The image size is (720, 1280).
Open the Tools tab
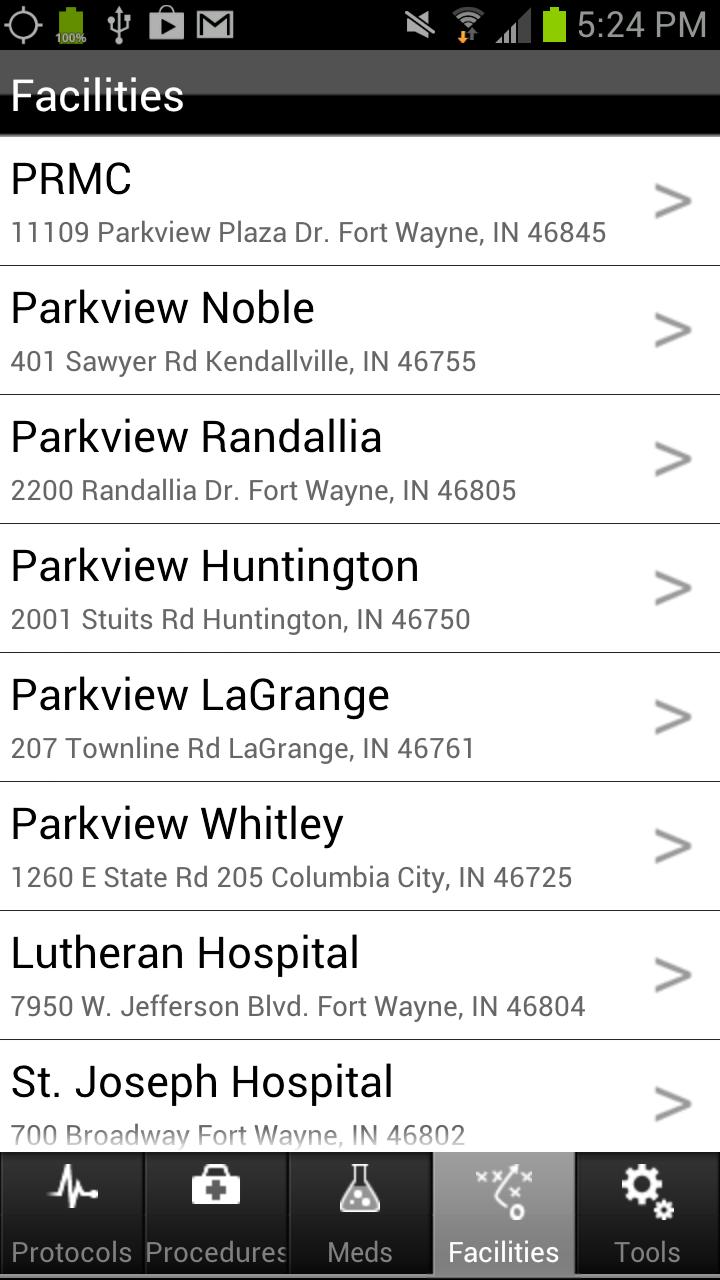click(648, 1216)
